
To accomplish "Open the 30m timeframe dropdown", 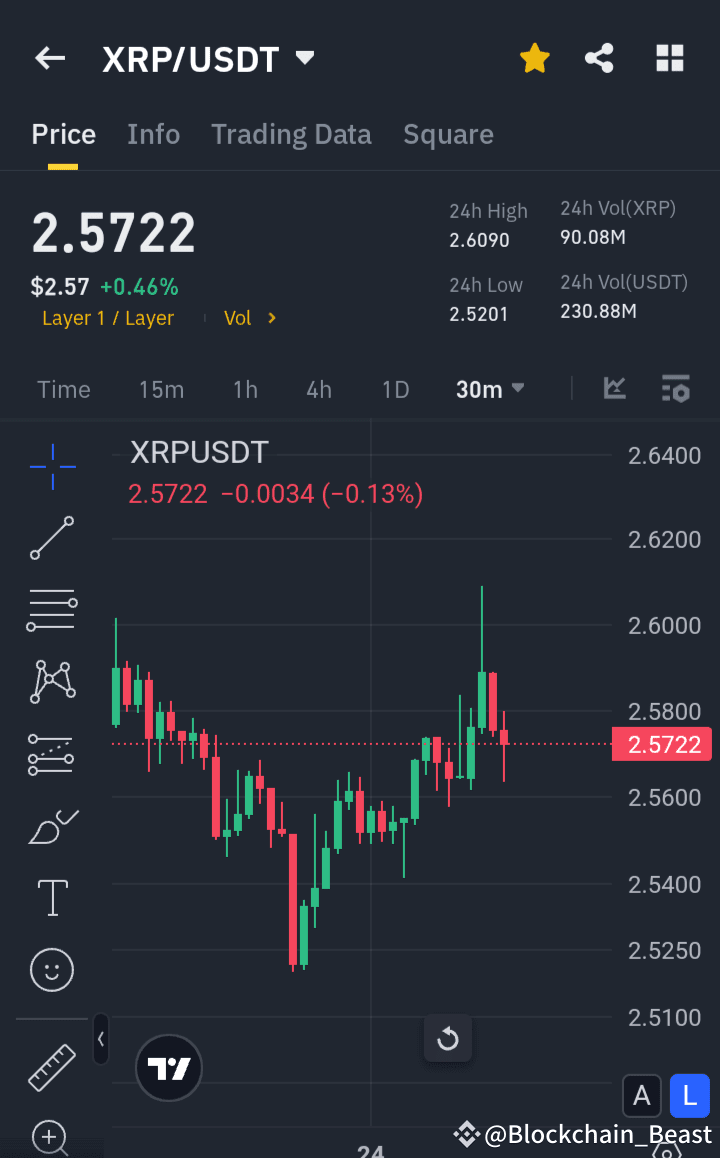I will (489, 389).
